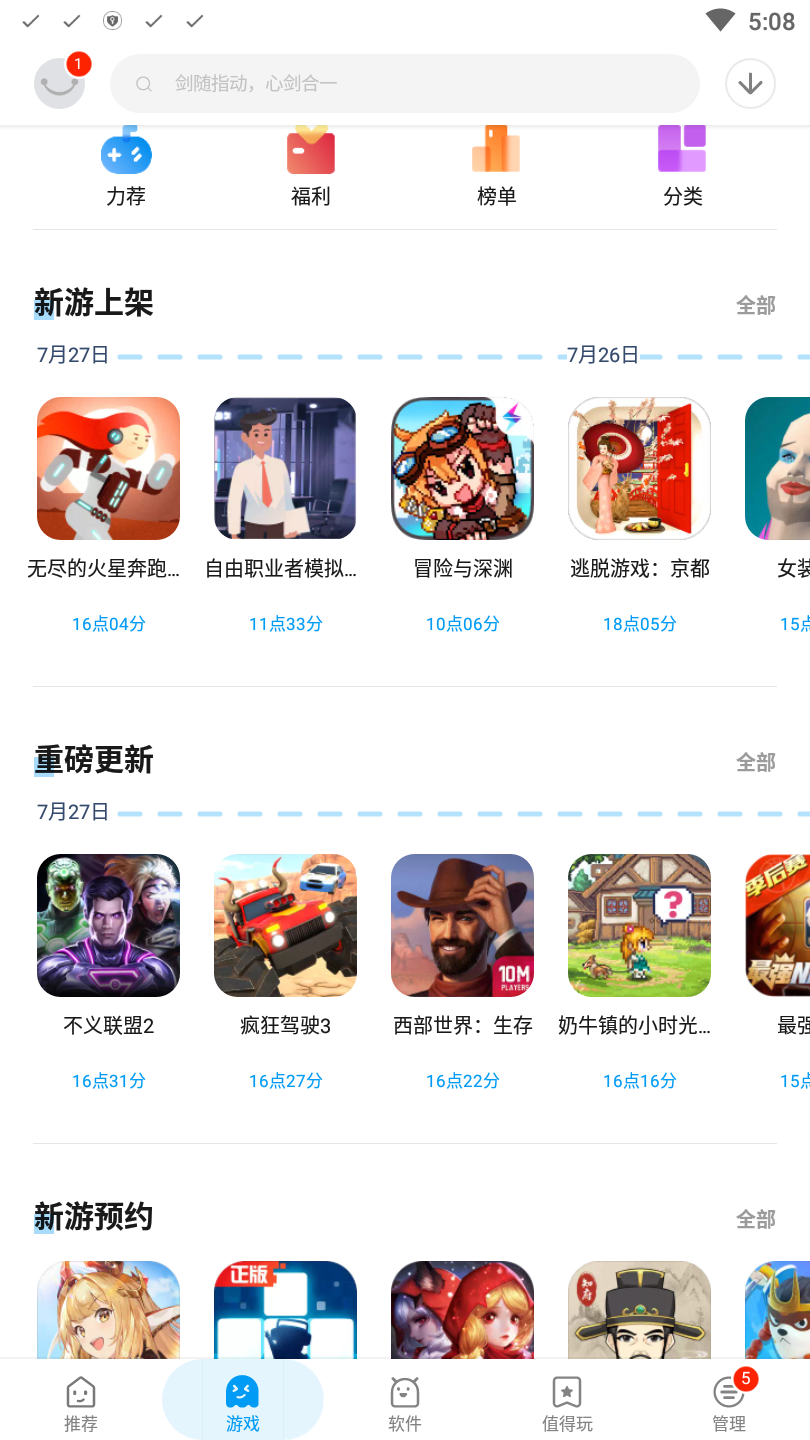View all in 新游上架
The height and width of the screenshot is (1440, 810).
(755, 305)
